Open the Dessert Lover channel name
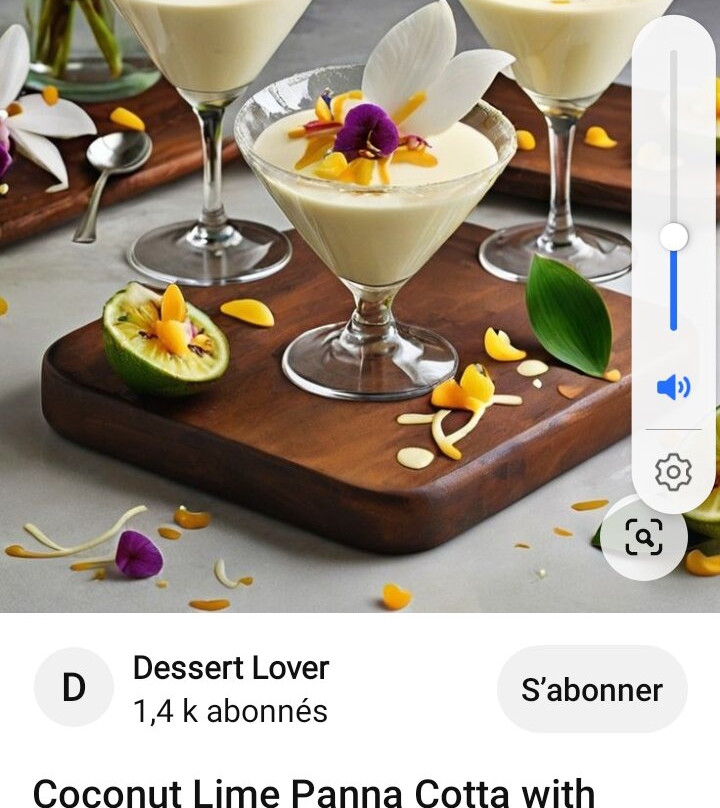Screen dimensions: 720x808 click(x=231, y=668)
